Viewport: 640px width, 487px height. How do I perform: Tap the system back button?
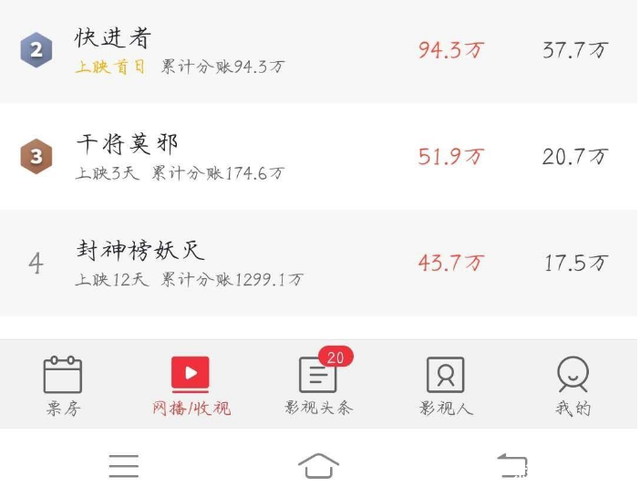tap(512, 465)
